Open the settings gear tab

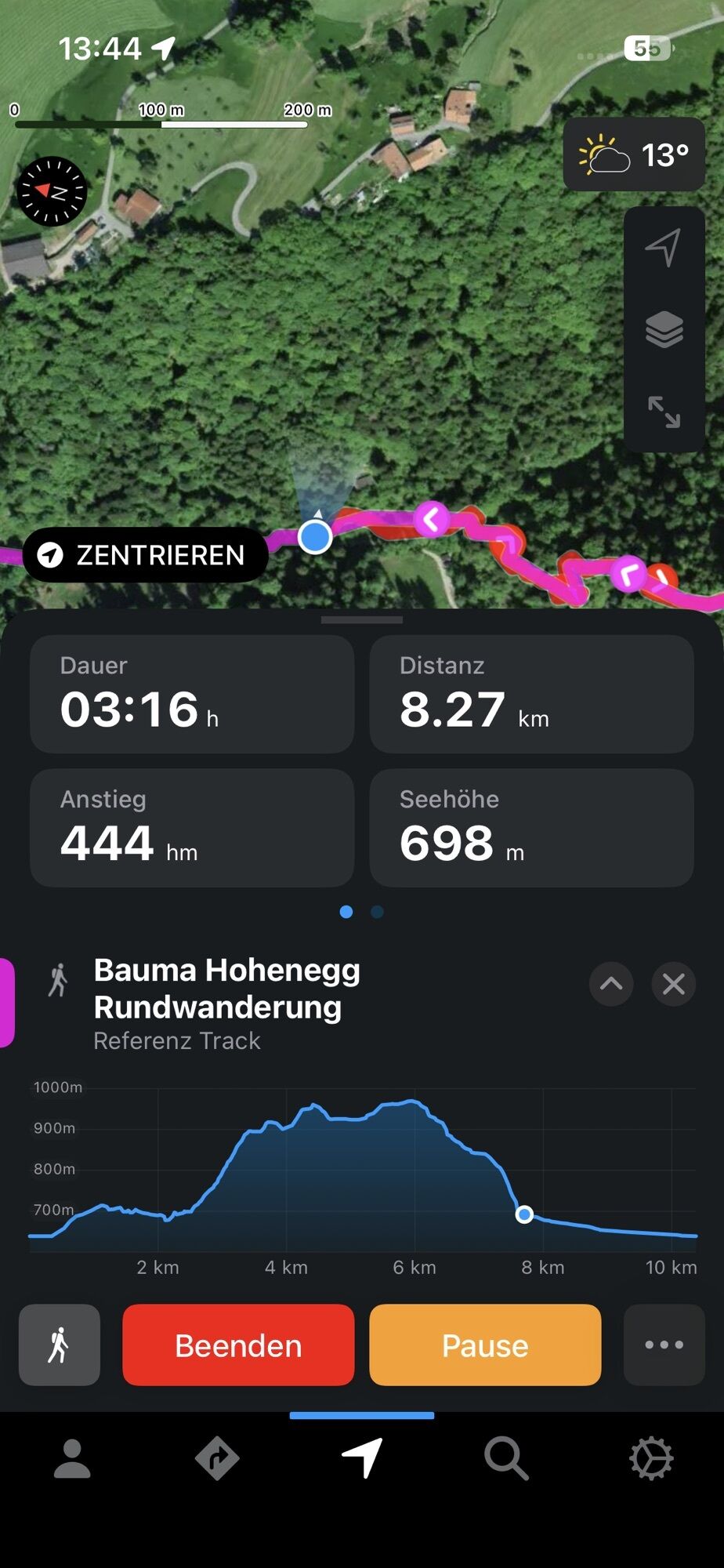pyautogui.click(x=651, y=1458)
